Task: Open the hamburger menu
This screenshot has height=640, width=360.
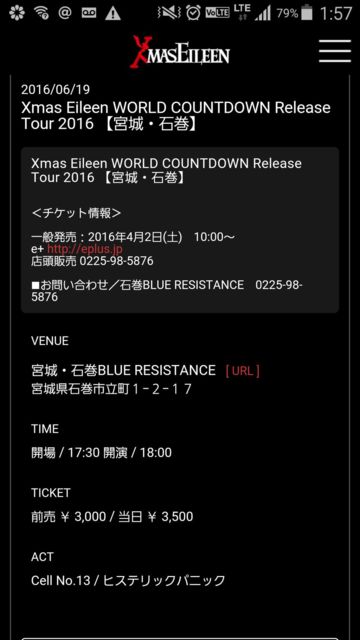Action: [335, 51]
